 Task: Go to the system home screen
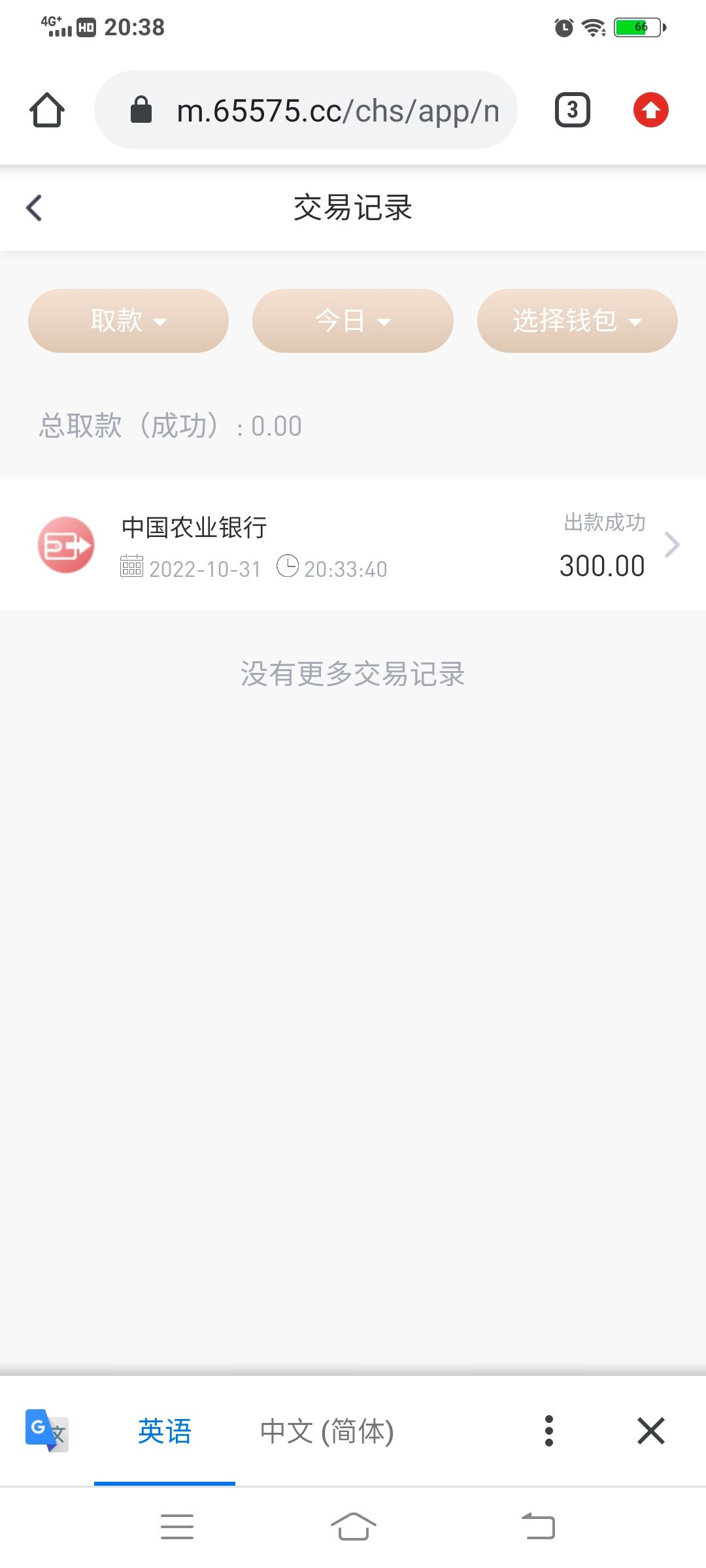tap(353, 1527)
